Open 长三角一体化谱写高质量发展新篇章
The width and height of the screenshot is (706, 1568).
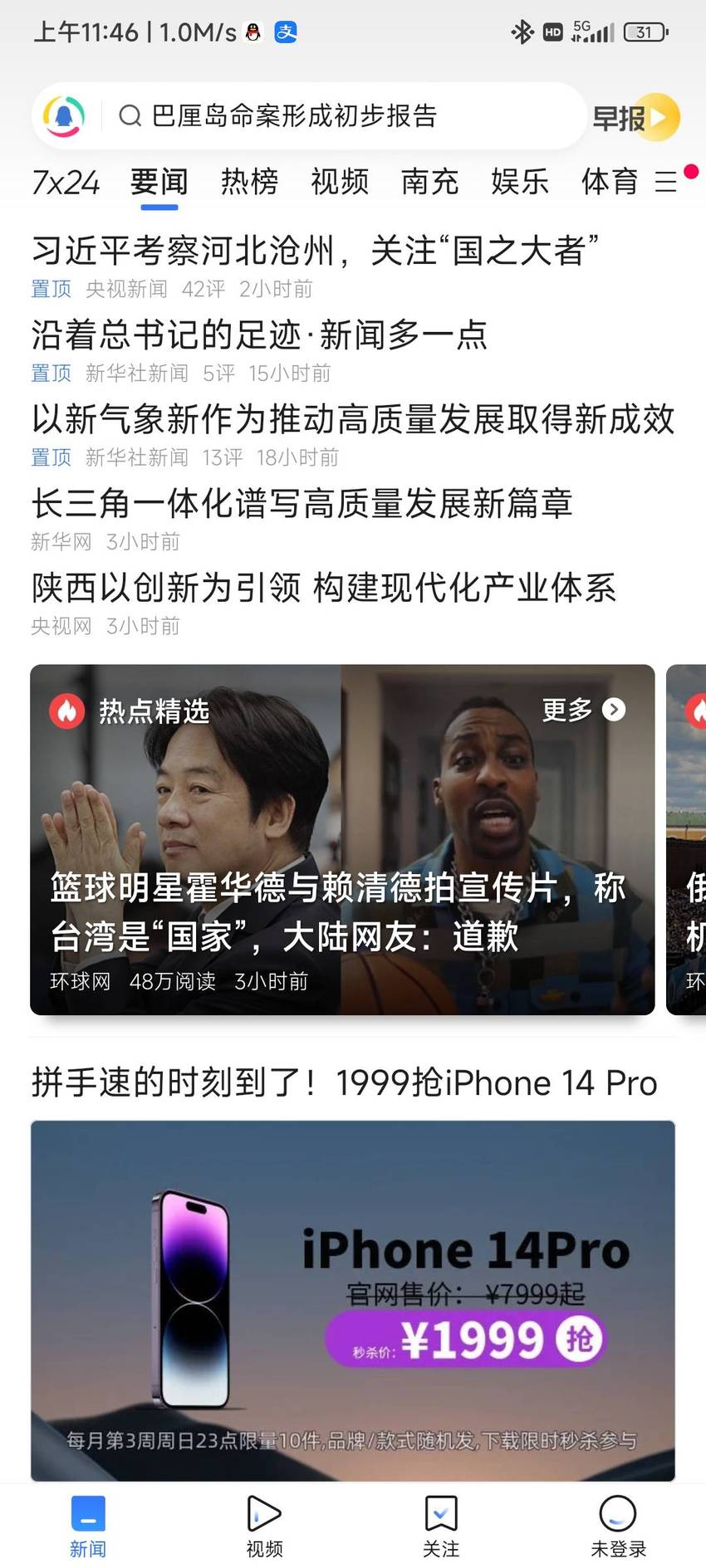[302, 503]
